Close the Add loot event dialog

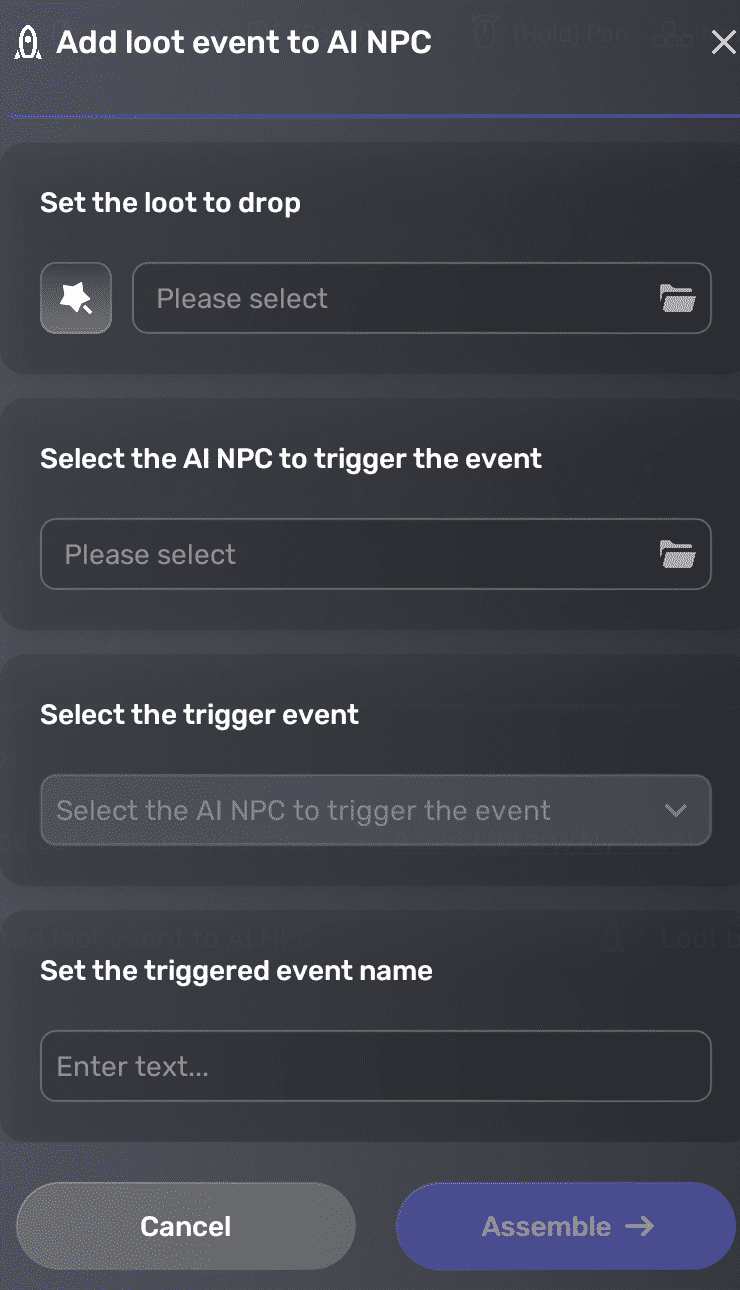(722, 43)
